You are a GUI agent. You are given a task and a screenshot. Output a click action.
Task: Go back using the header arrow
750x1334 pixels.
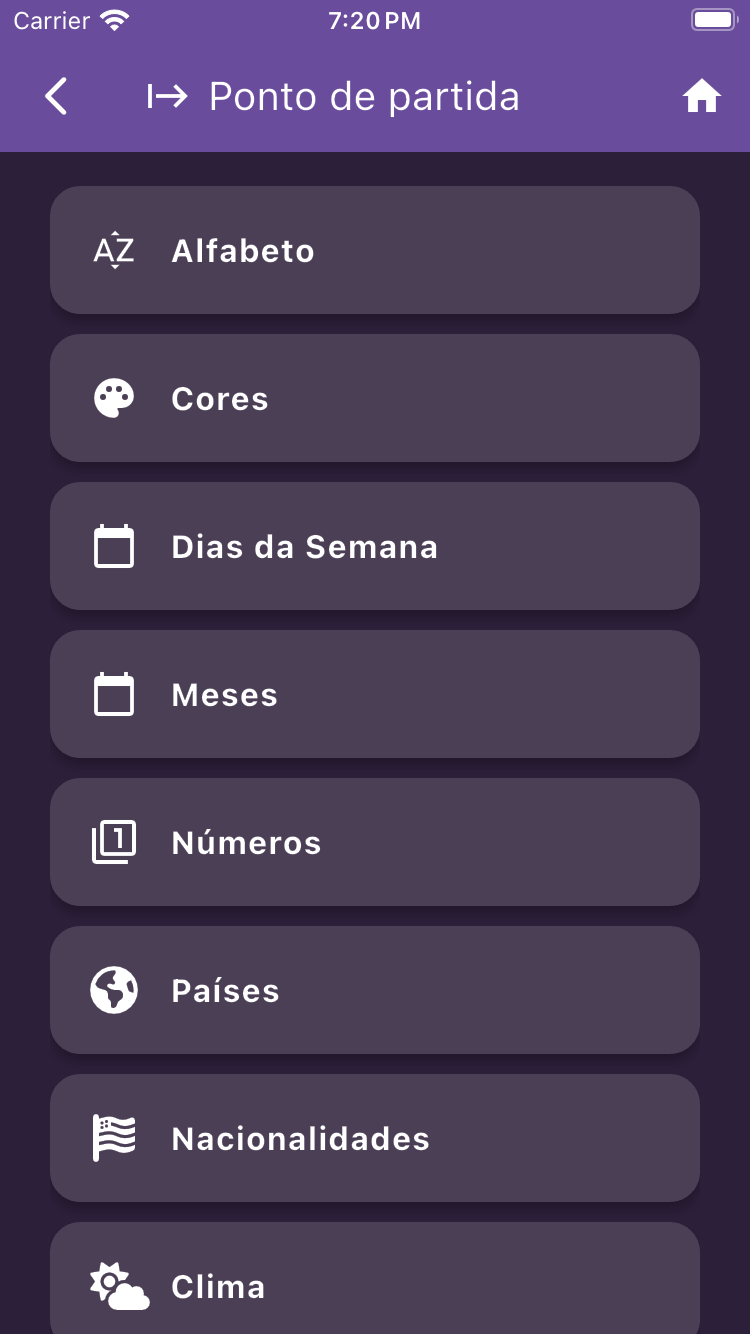tap(57, 97)
